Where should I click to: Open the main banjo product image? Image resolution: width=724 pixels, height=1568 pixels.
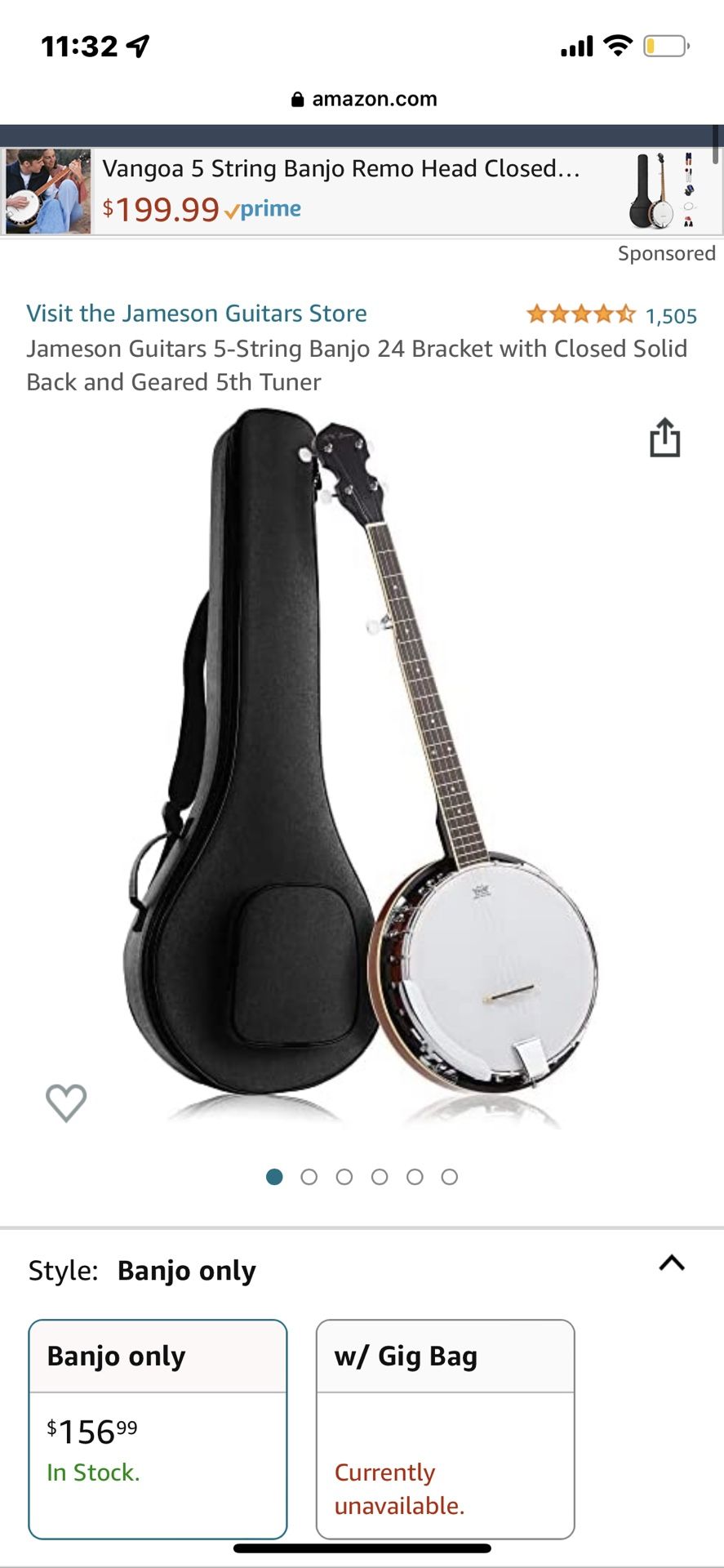pos(362,768)
